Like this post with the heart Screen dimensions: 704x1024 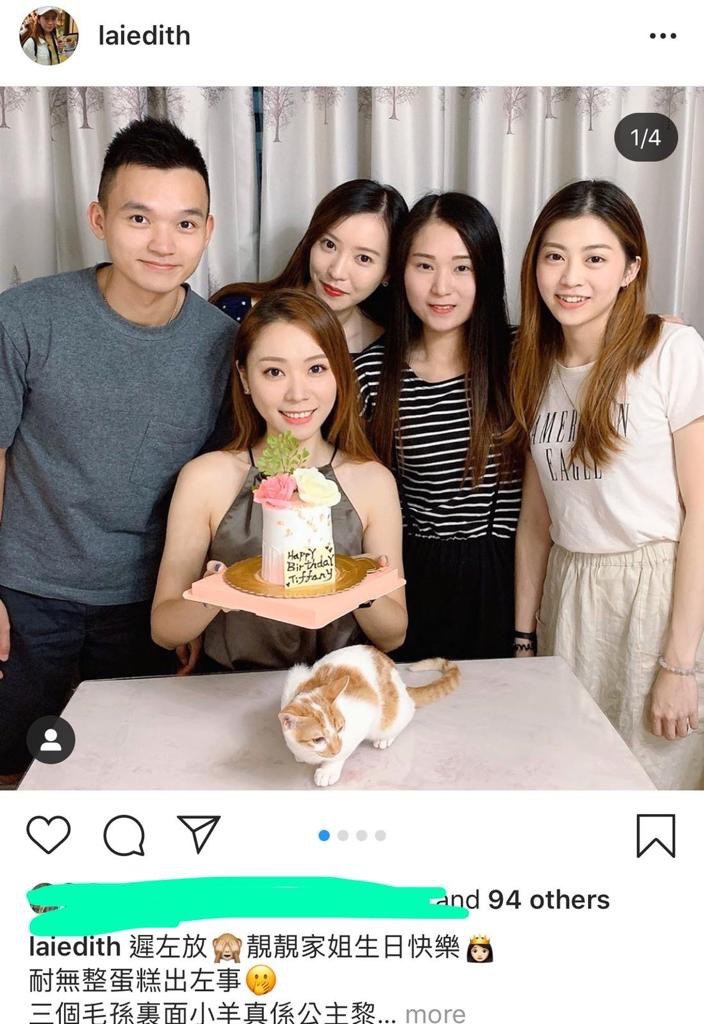tap(48, 835)
